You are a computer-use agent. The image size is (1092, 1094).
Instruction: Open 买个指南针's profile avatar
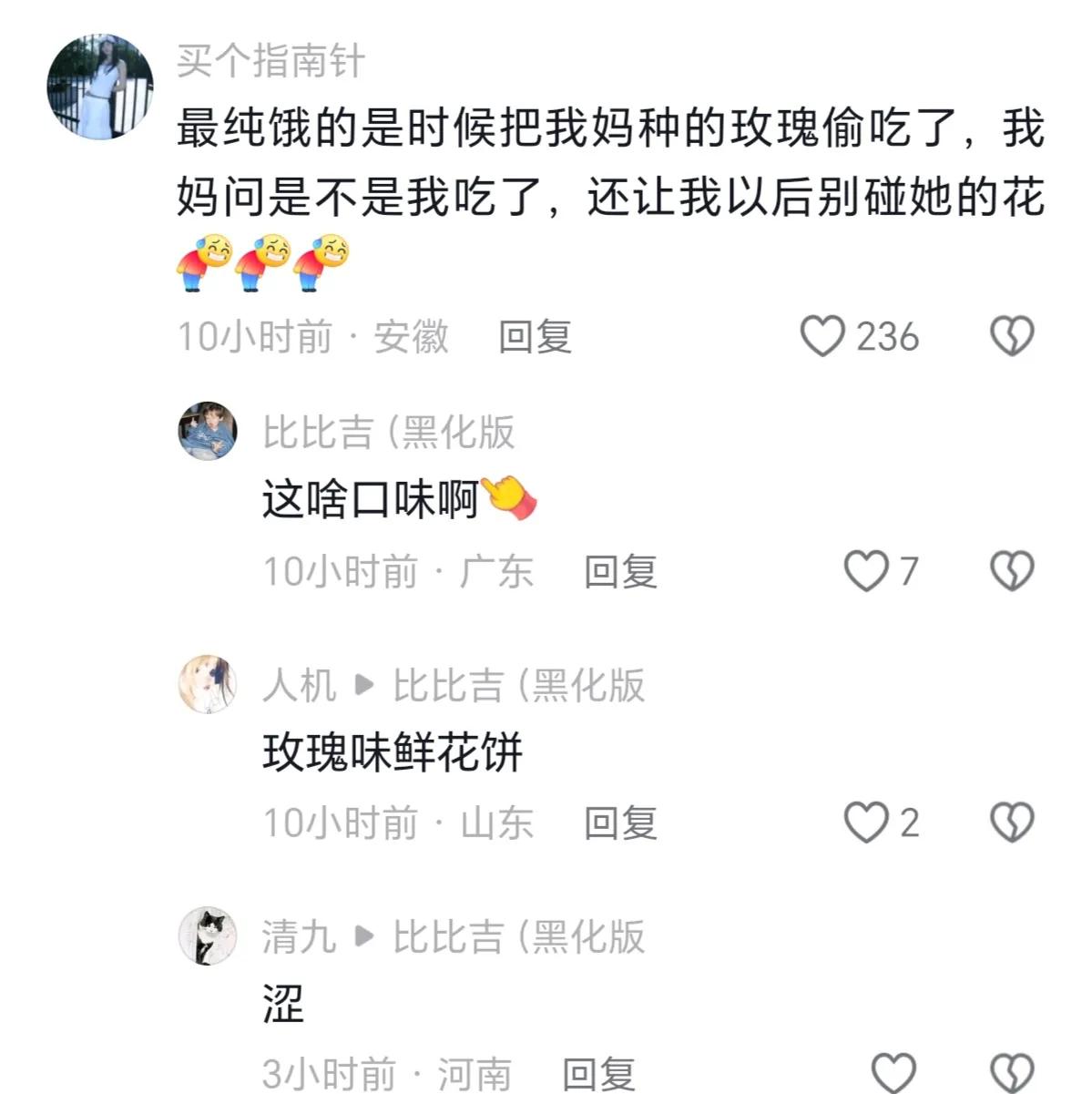click(100, 87)
